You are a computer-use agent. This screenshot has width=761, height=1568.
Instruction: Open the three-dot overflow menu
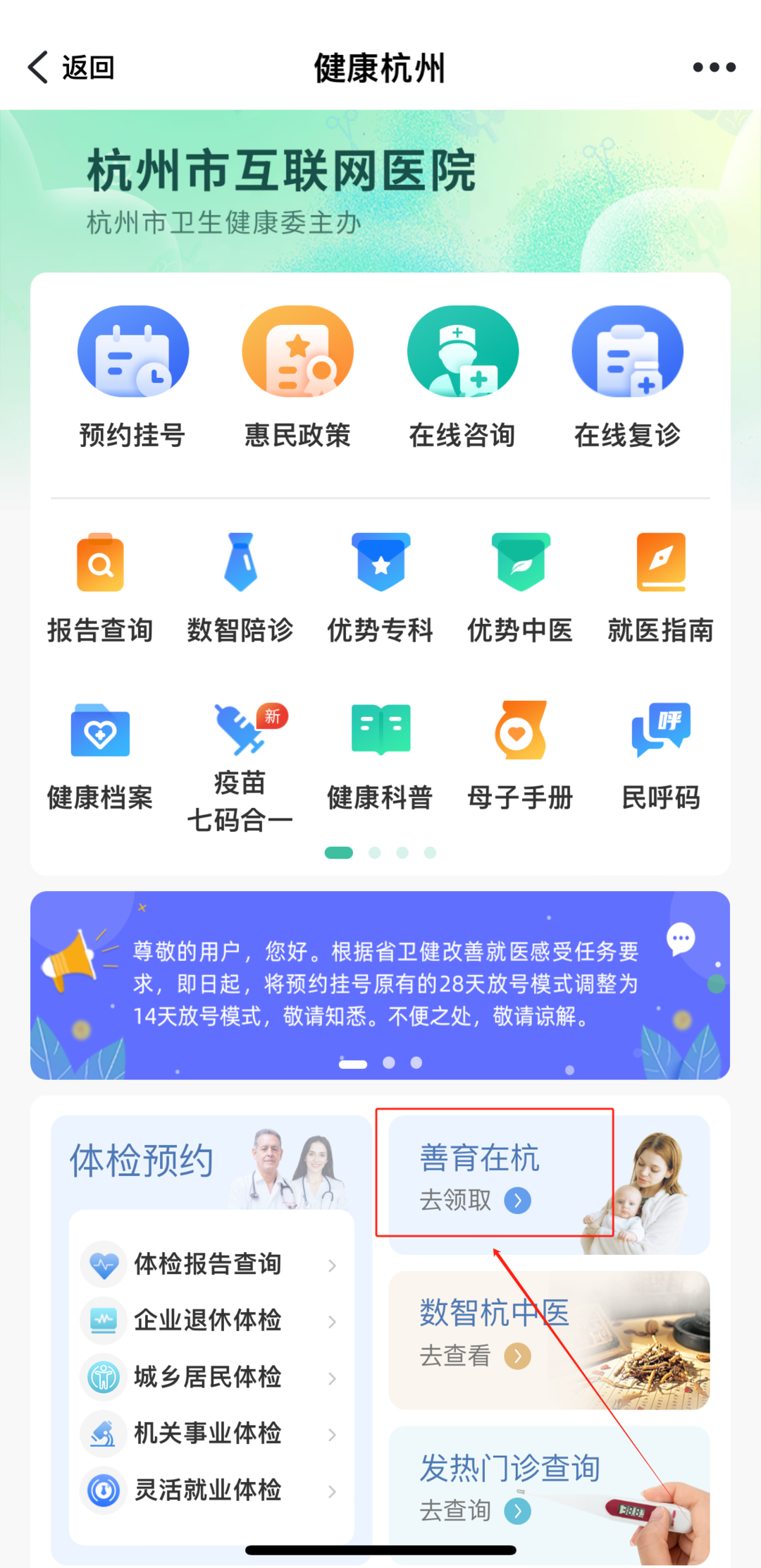(x=713, y=68)
